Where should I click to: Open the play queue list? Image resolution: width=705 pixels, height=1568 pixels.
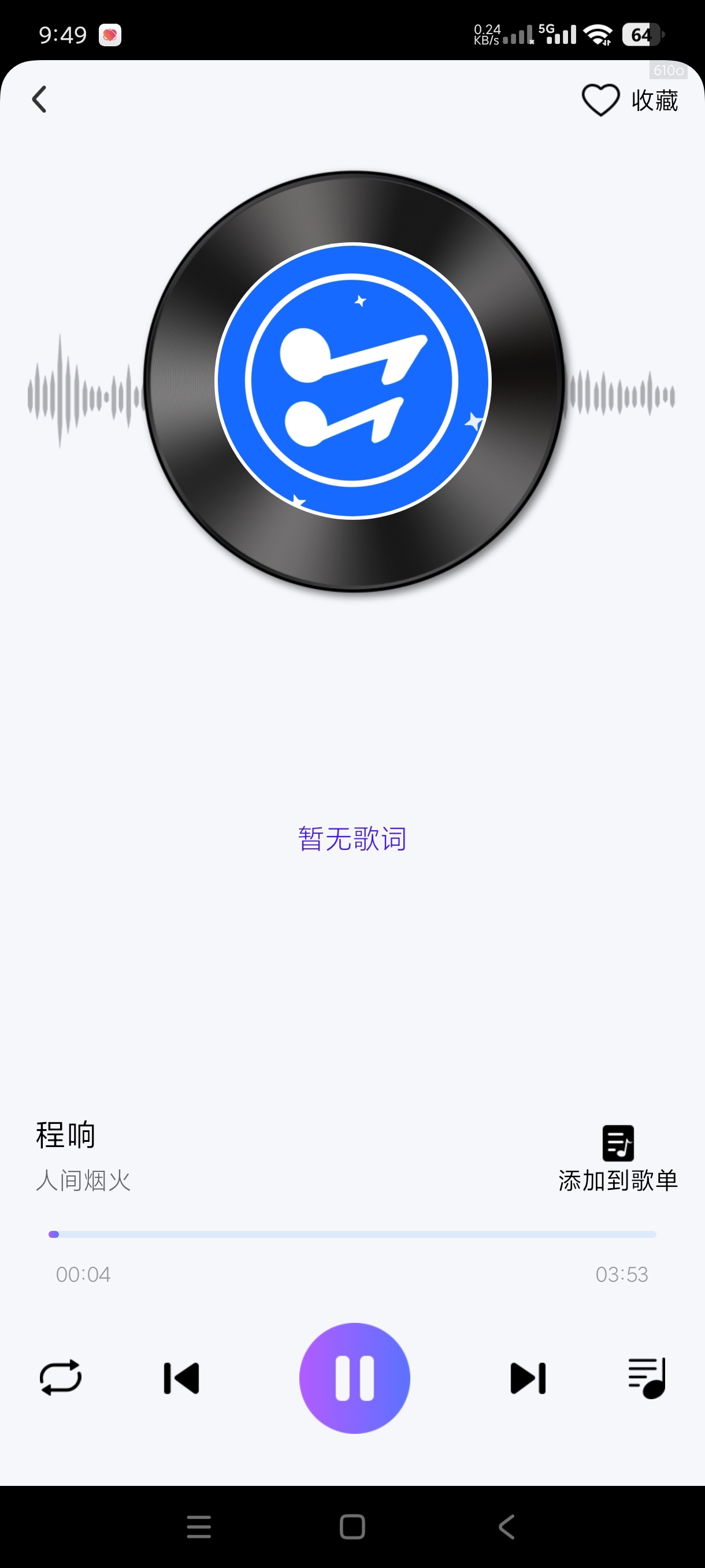coord(647,1378)
